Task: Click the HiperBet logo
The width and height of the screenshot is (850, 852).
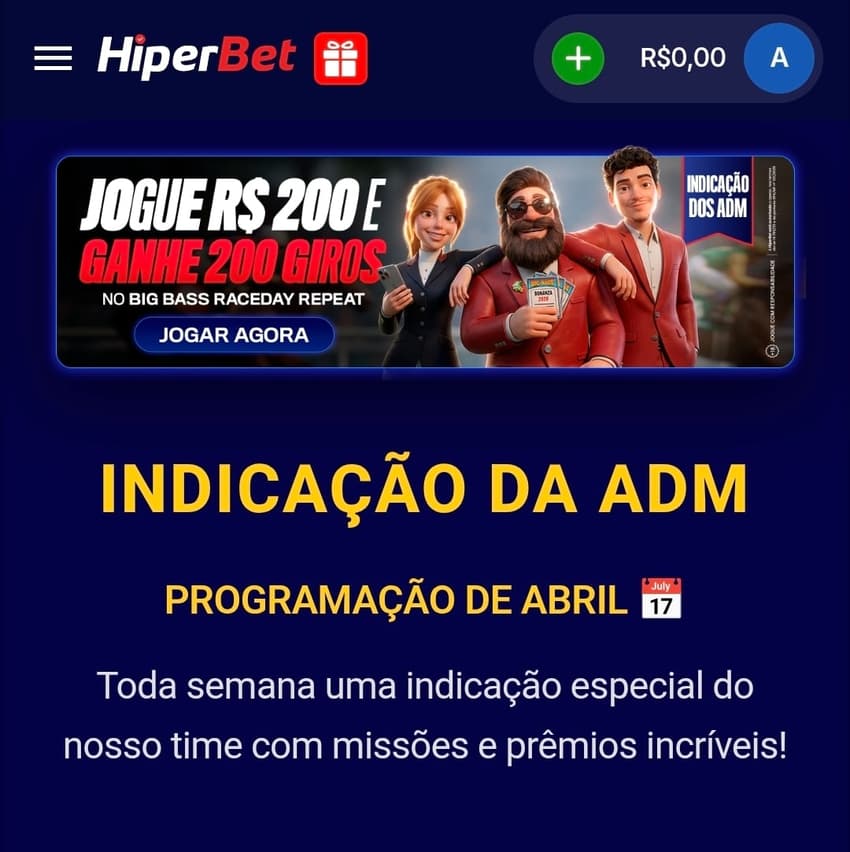Action: [193, 55]
